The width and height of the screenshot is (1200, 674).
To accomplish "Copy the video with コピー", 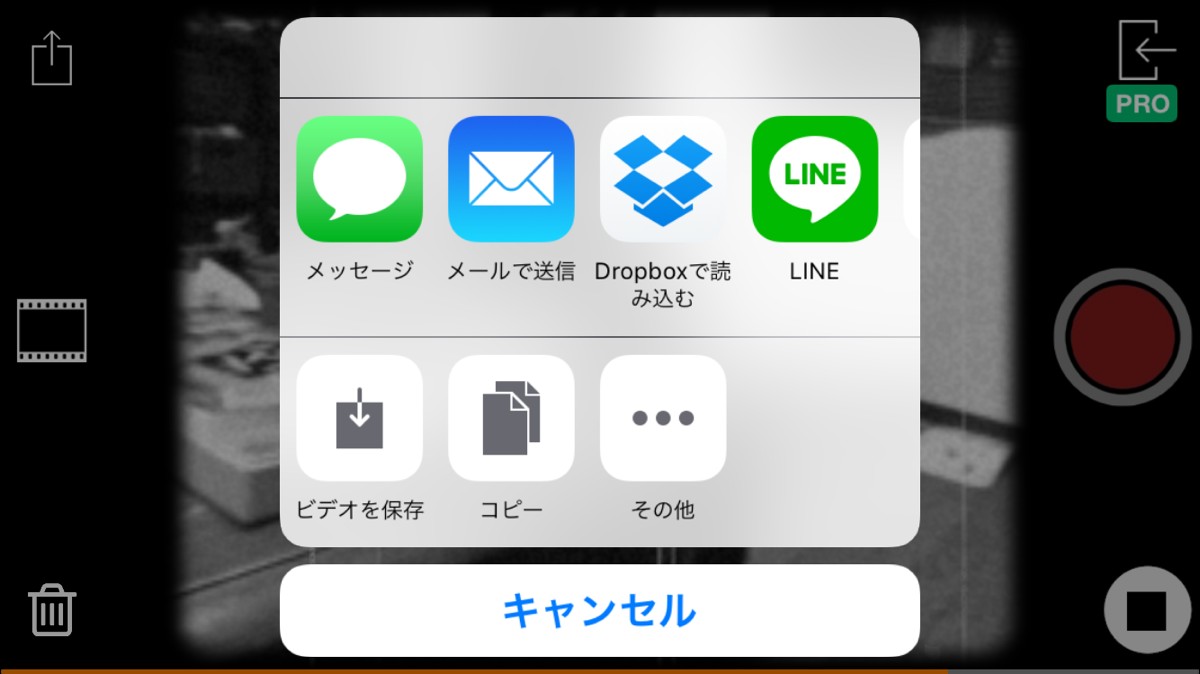I will 511,418.
